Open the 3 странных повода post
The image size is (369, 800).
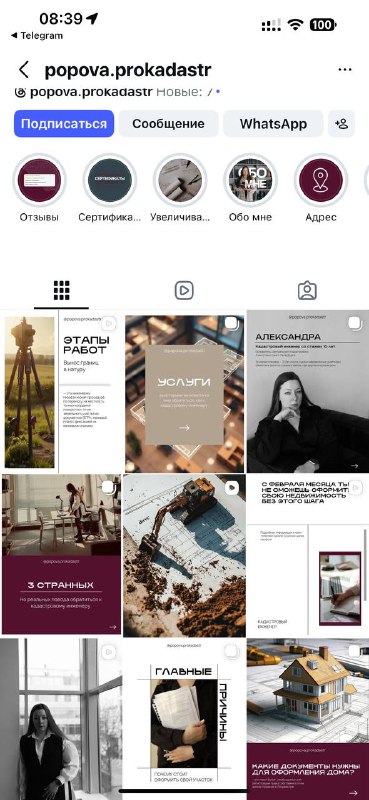61,555
